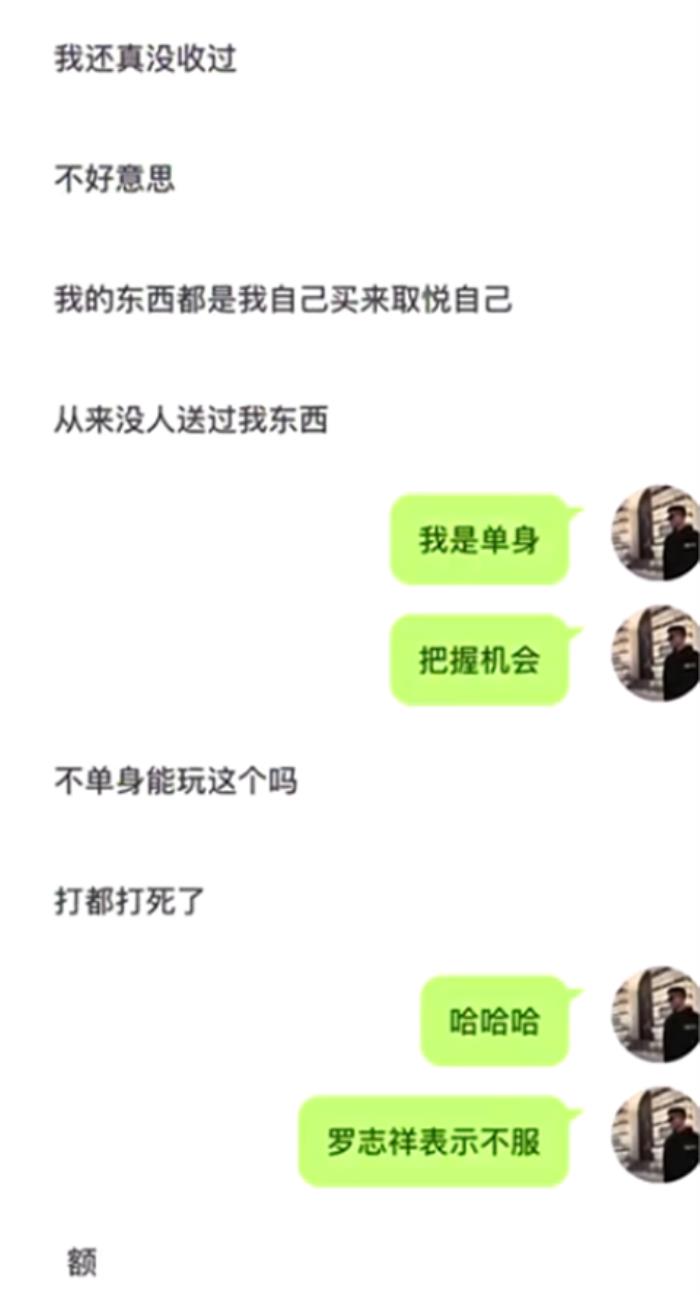
Task: Select the avatar next to 罗志祥表示不服
Action: pos(656,1135)
